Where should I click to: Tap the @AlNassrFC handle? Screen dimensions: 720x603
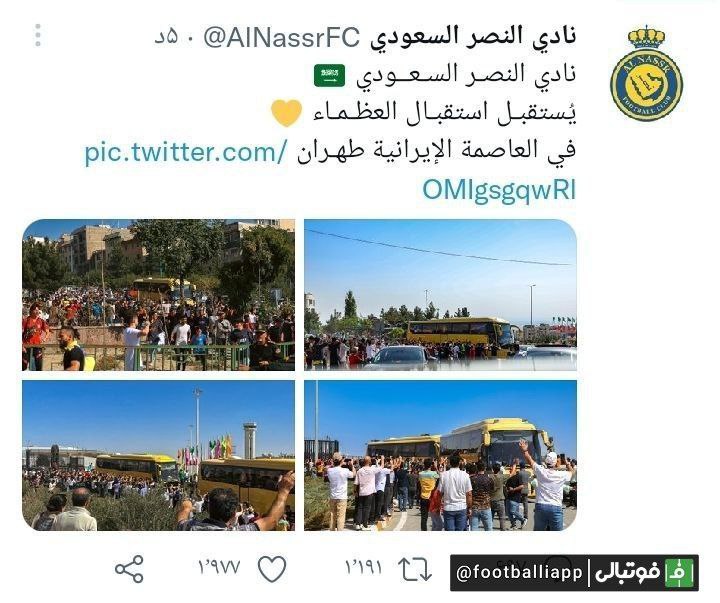click(281, 39)
